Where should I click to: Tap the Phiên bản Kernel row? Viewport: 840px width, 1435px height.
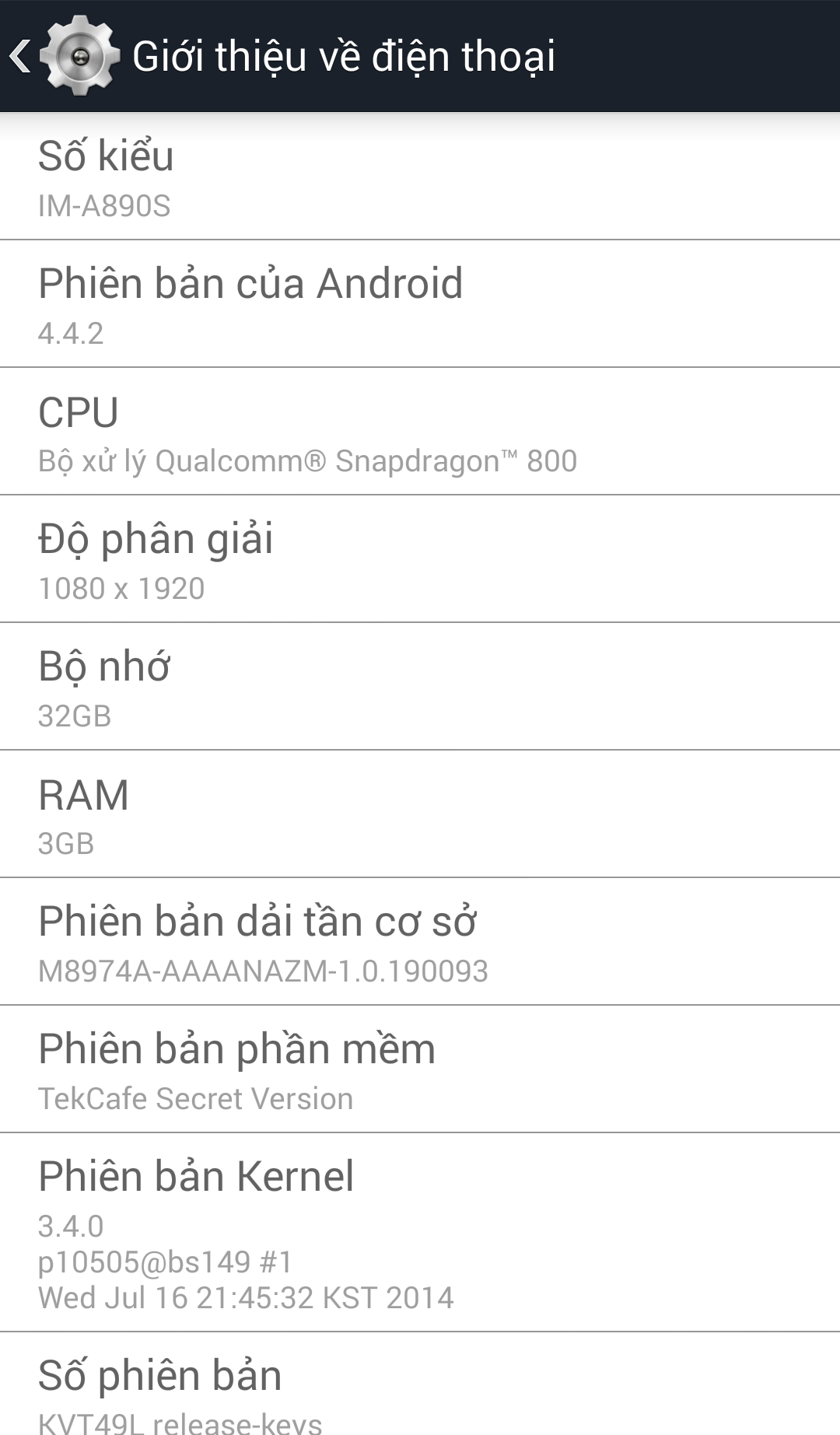pyautogui.click(x=420, y=1233)
